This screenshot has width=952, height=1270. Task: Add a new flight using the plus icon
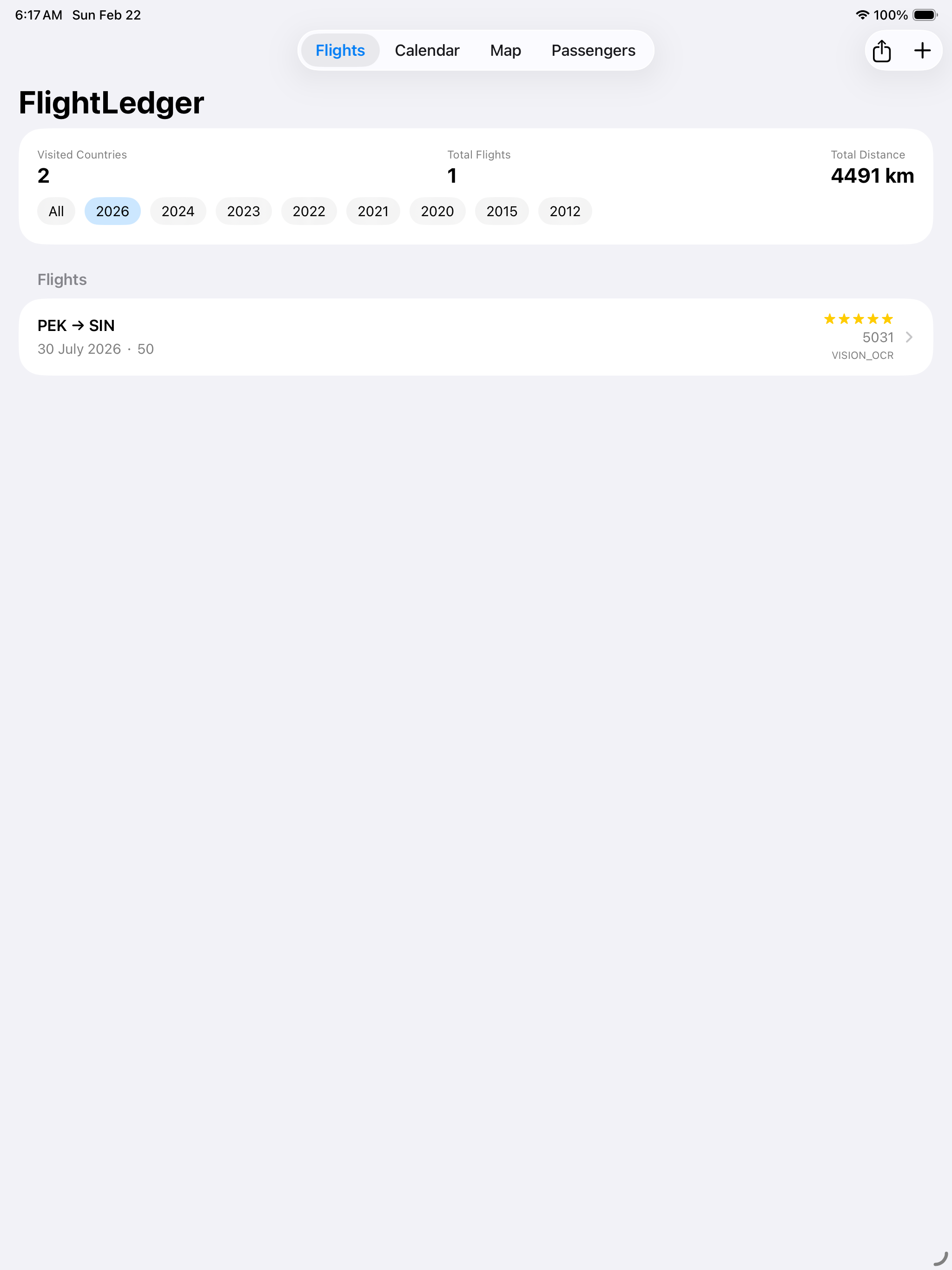[x=922, y=51]
